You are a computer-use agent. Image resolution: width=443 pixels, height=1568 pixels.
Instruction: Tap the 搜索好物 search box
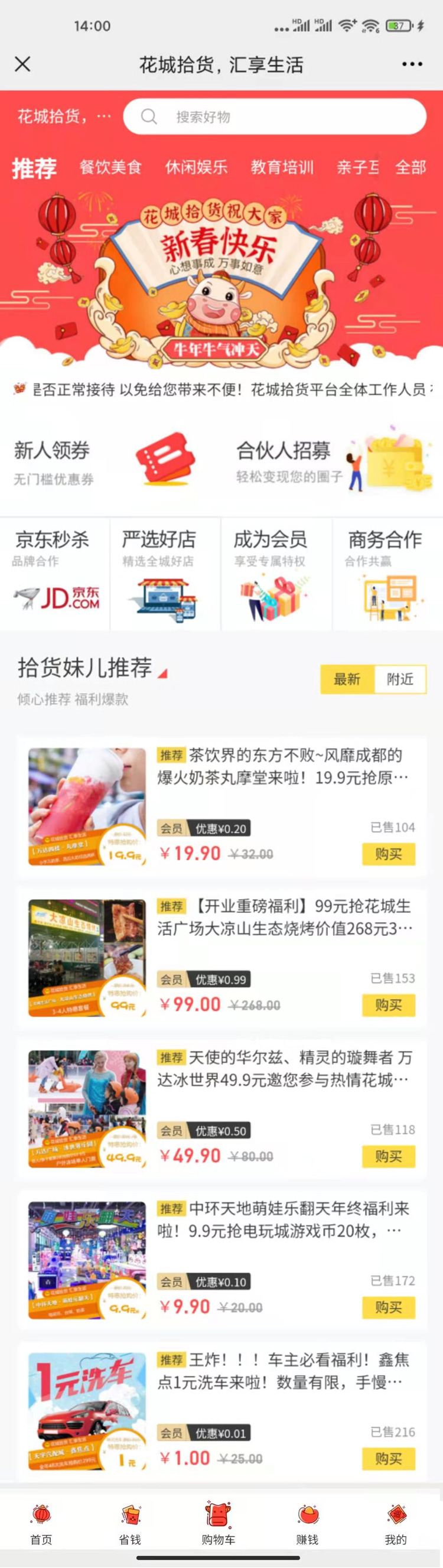[275, 116]
